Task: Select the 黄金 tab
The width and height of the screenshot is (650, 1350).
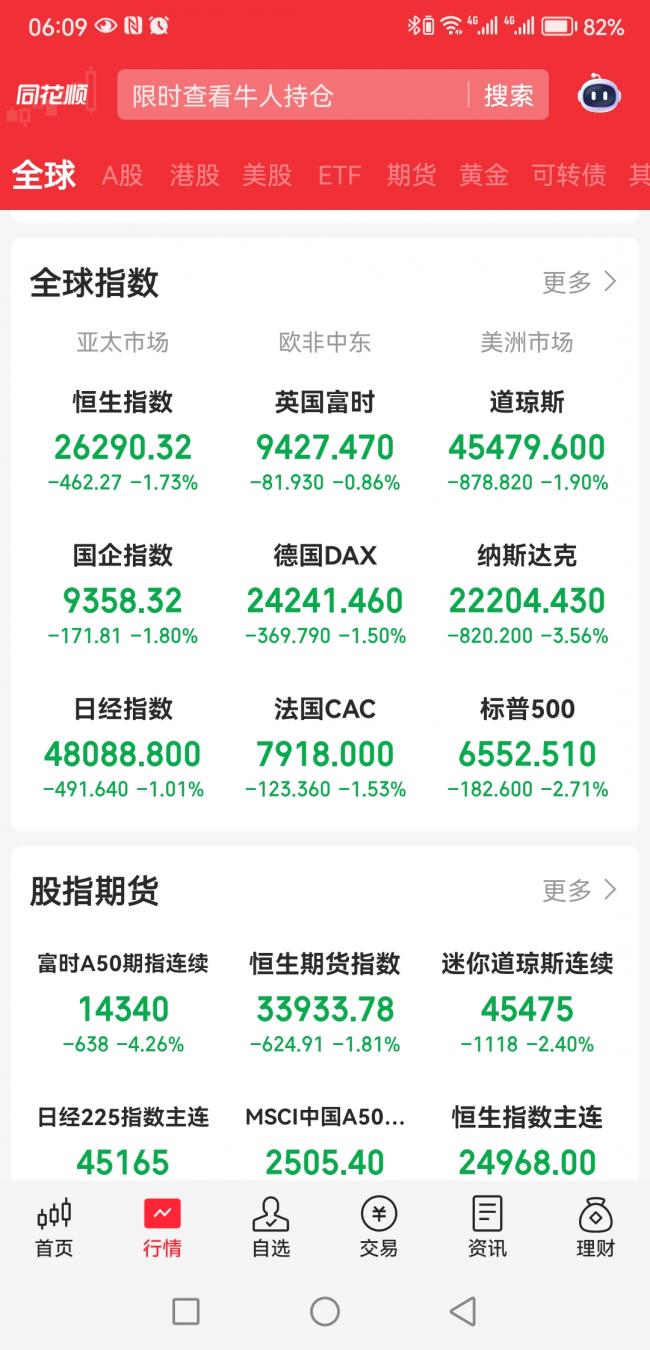Action: [x=484, y=176]
